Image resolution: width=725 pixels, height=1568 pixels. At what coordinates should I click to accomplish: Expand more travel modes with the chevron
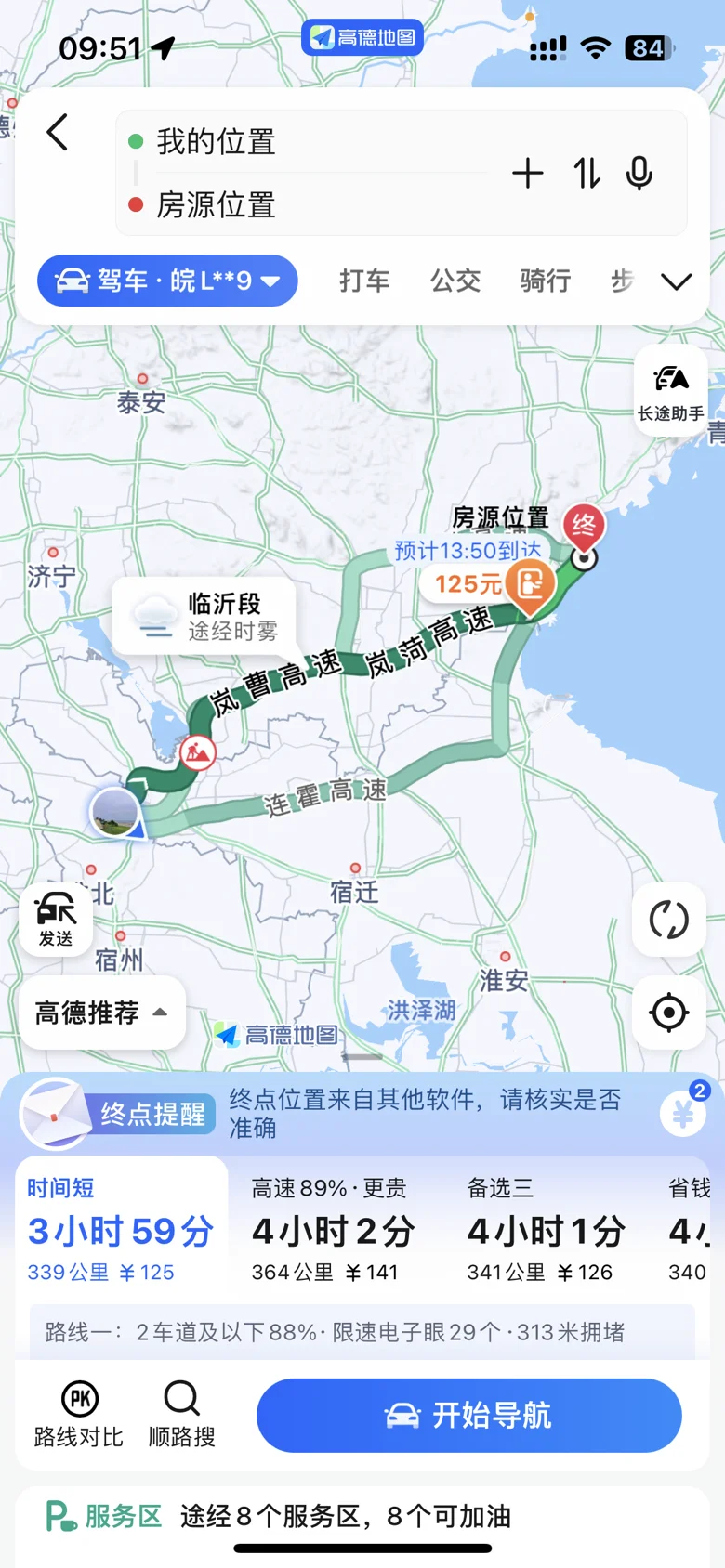point(677,281)
